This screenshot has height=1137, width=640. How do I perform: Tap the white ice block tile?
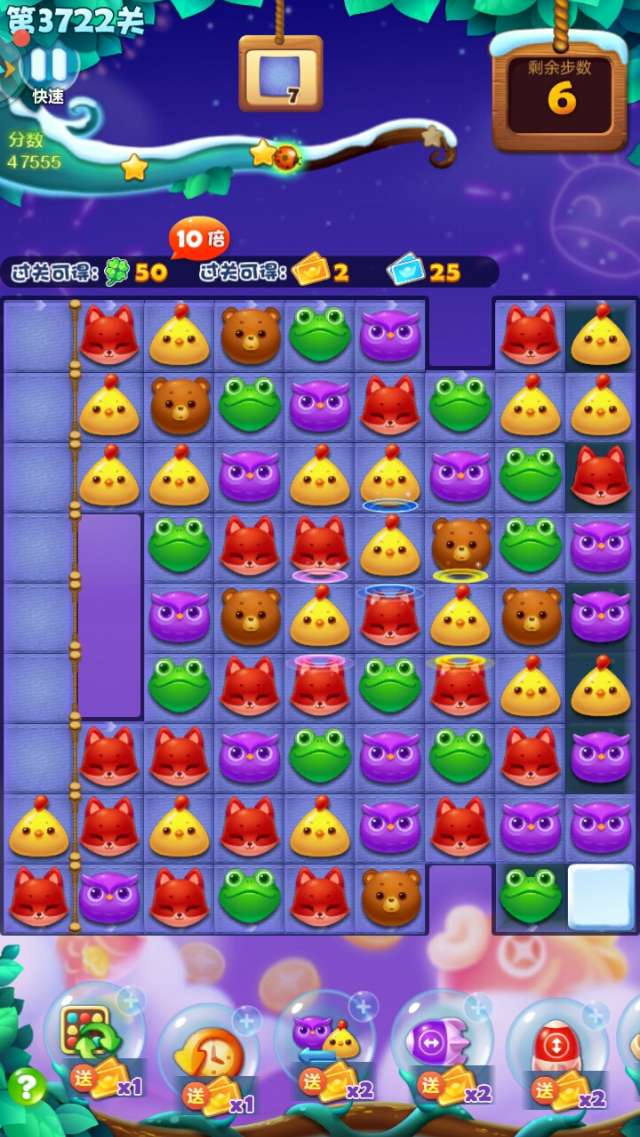[600, 897]
